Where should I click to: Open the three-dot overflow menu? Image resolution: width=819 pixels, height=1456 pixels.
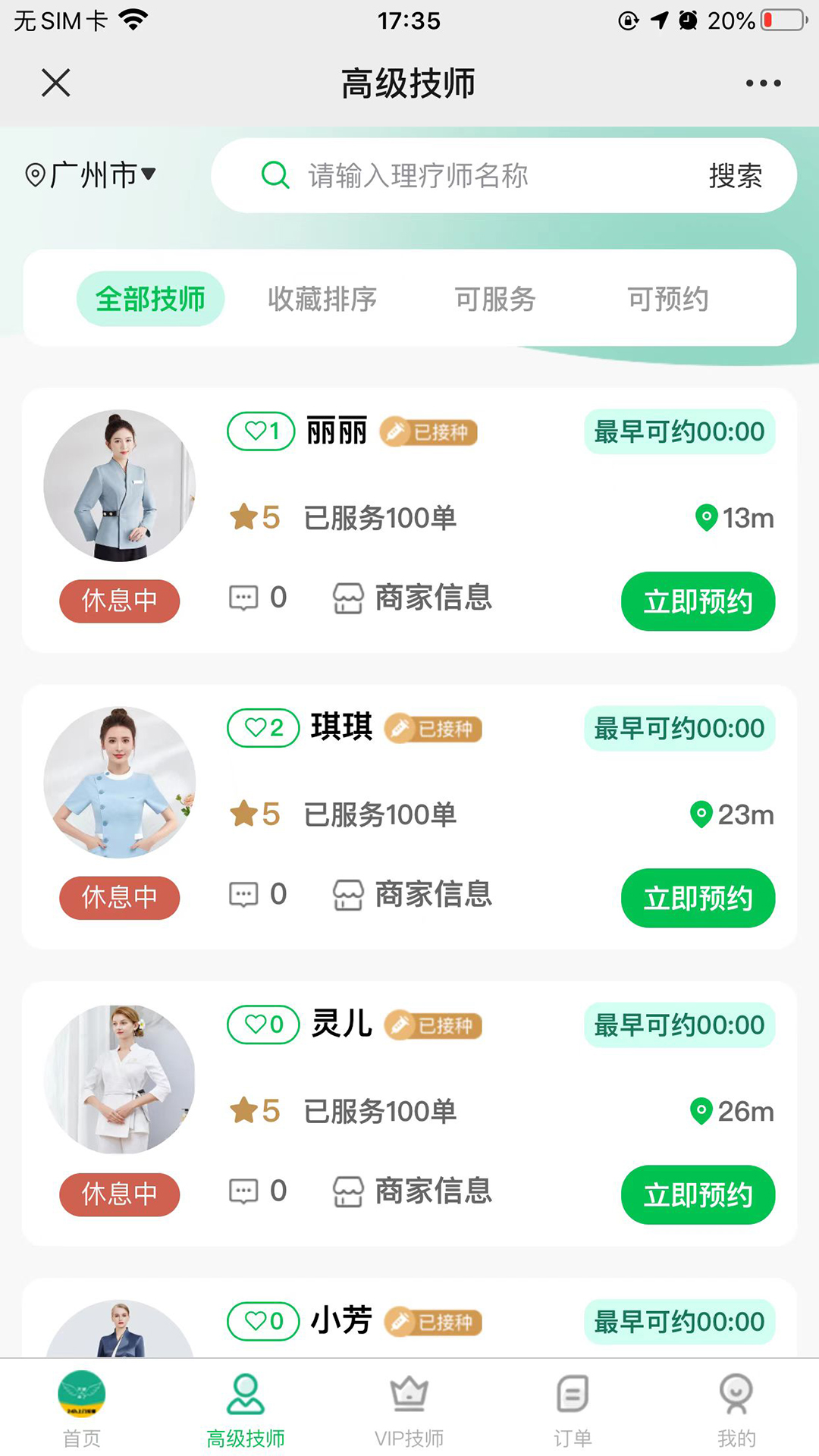coord(763,83)
